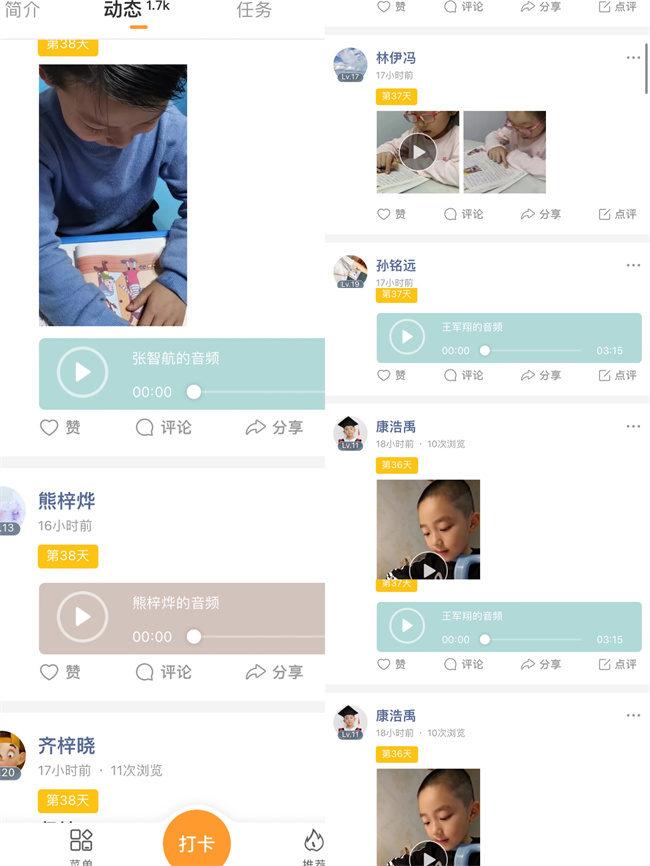This screenshot has width=650, height=866.
Task: Open overflow menu on 林伊冯's post
Action: coord(633,58)
